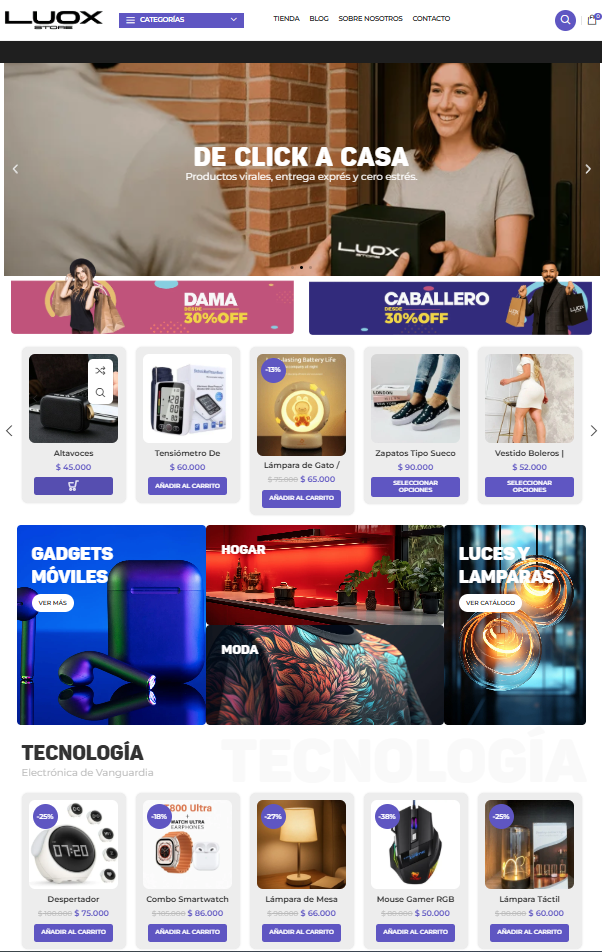Viewport: 602px width, 952px height.
Task: Show next hero banner slide
Action: click(x=588, y=169)
